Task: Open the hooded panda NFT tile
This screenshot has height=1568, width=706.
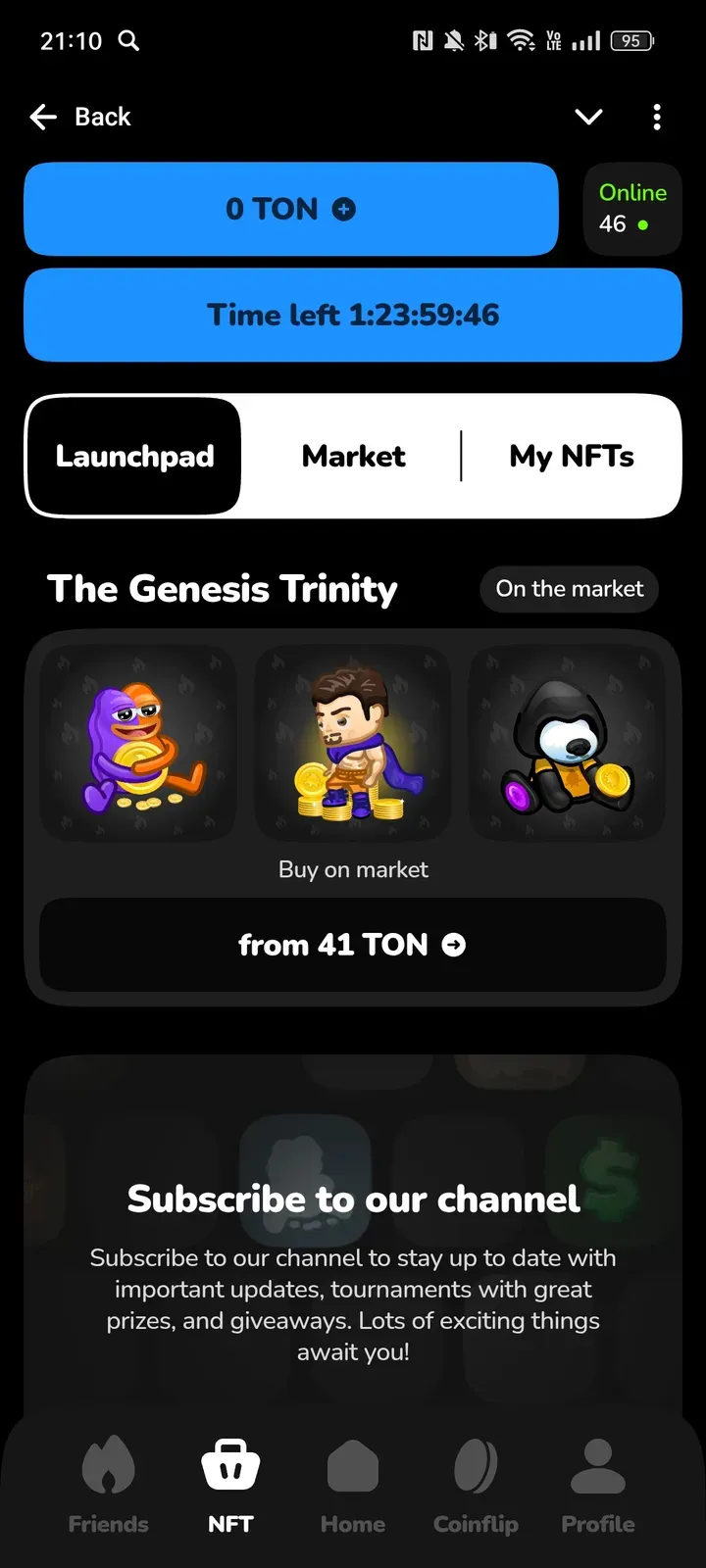Action: [568, 742]
